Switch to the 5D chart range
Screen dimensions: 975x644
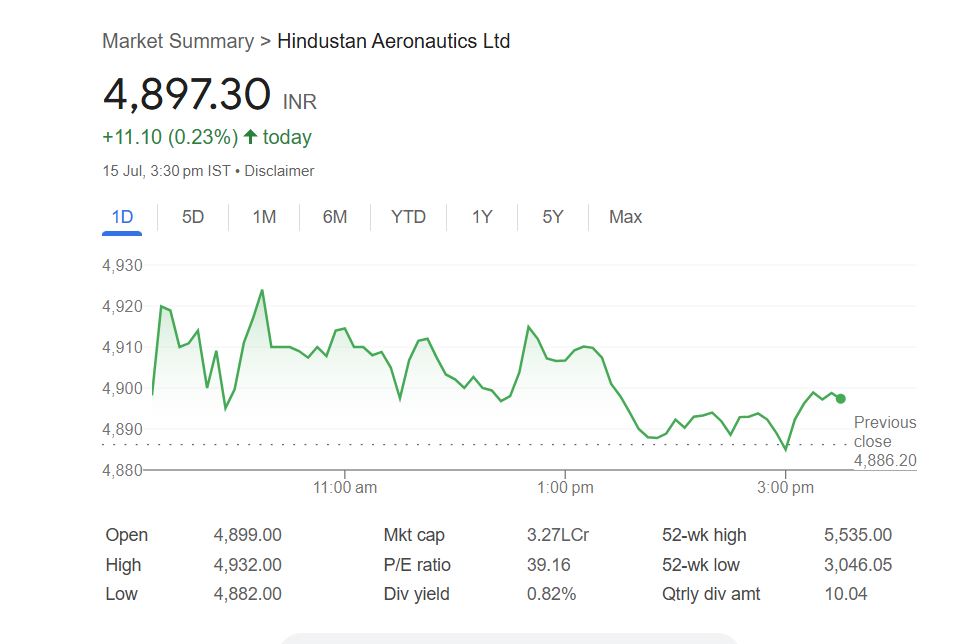(193, 217)
